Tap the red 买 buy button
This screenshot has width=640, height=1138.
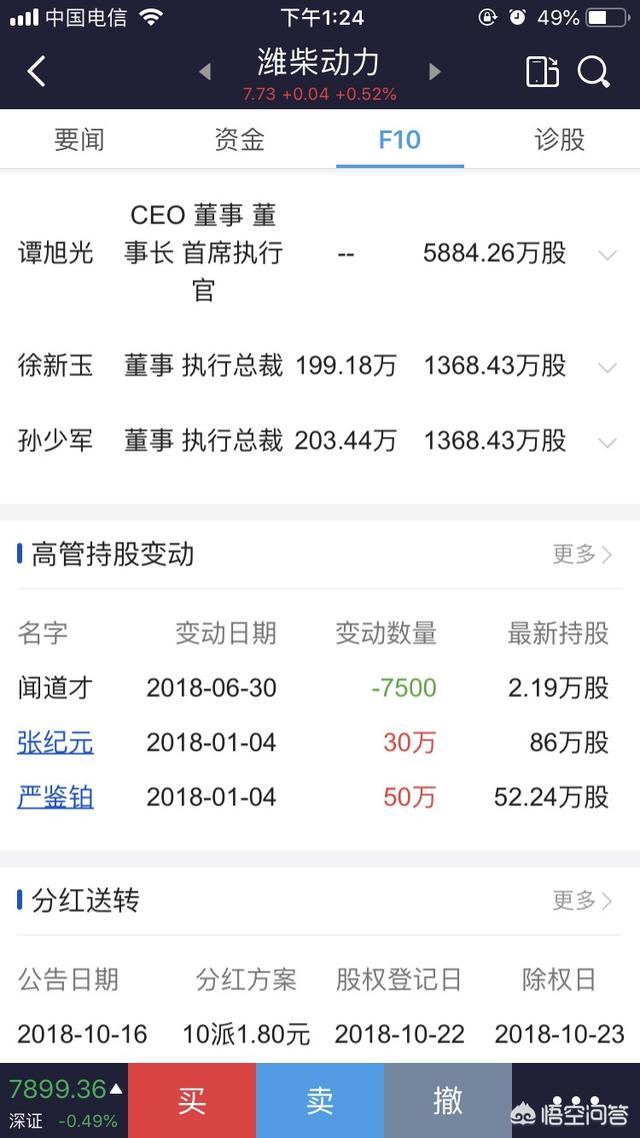click(192, 1100)
